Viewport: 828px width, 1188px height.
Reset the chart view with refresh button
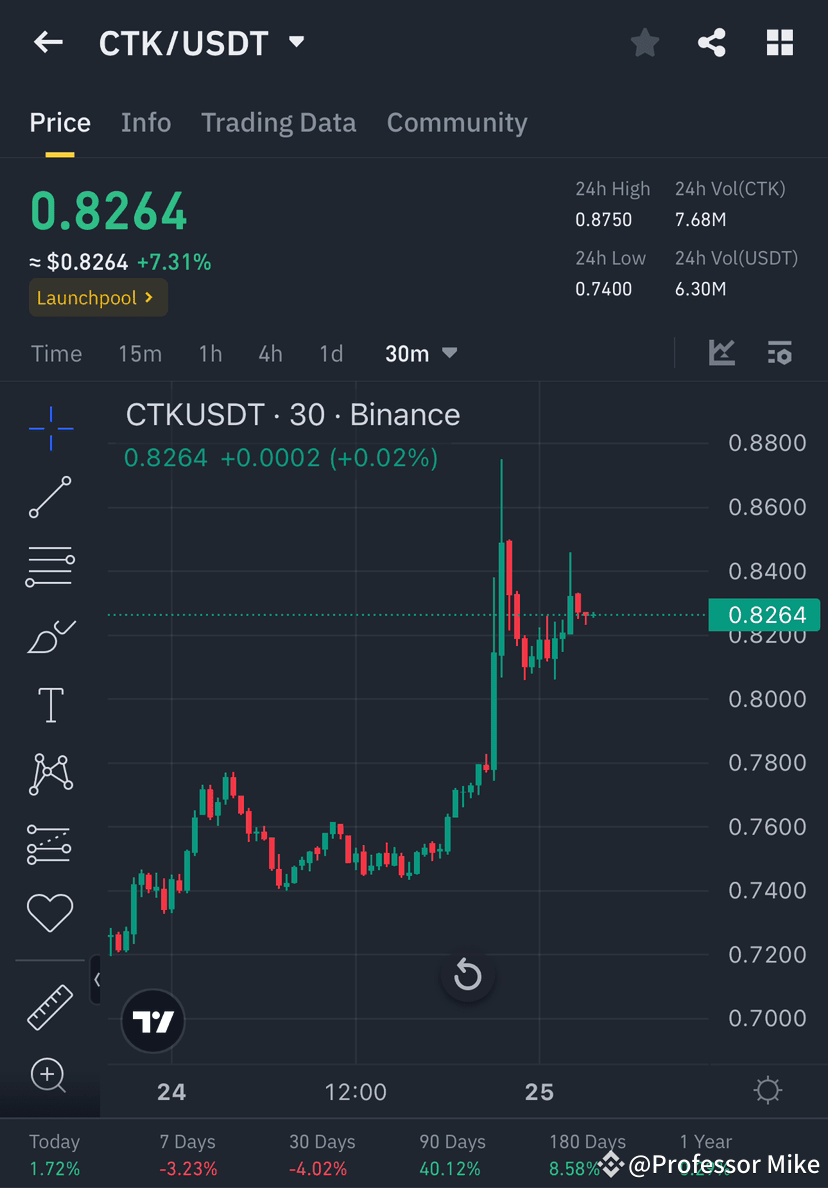468,975
